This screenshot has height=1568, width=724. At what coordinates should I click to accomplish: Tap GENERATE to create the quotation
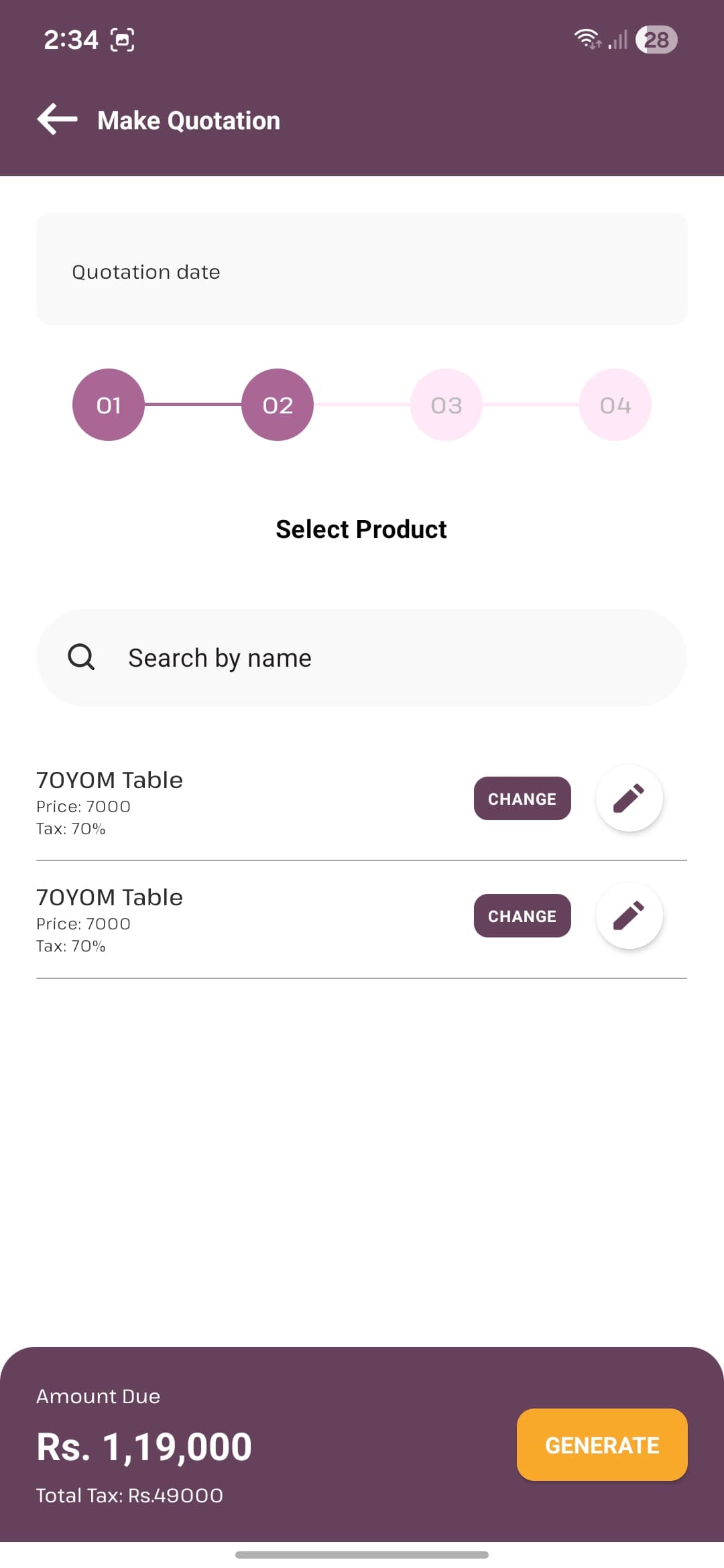(x=601, y=1445)
